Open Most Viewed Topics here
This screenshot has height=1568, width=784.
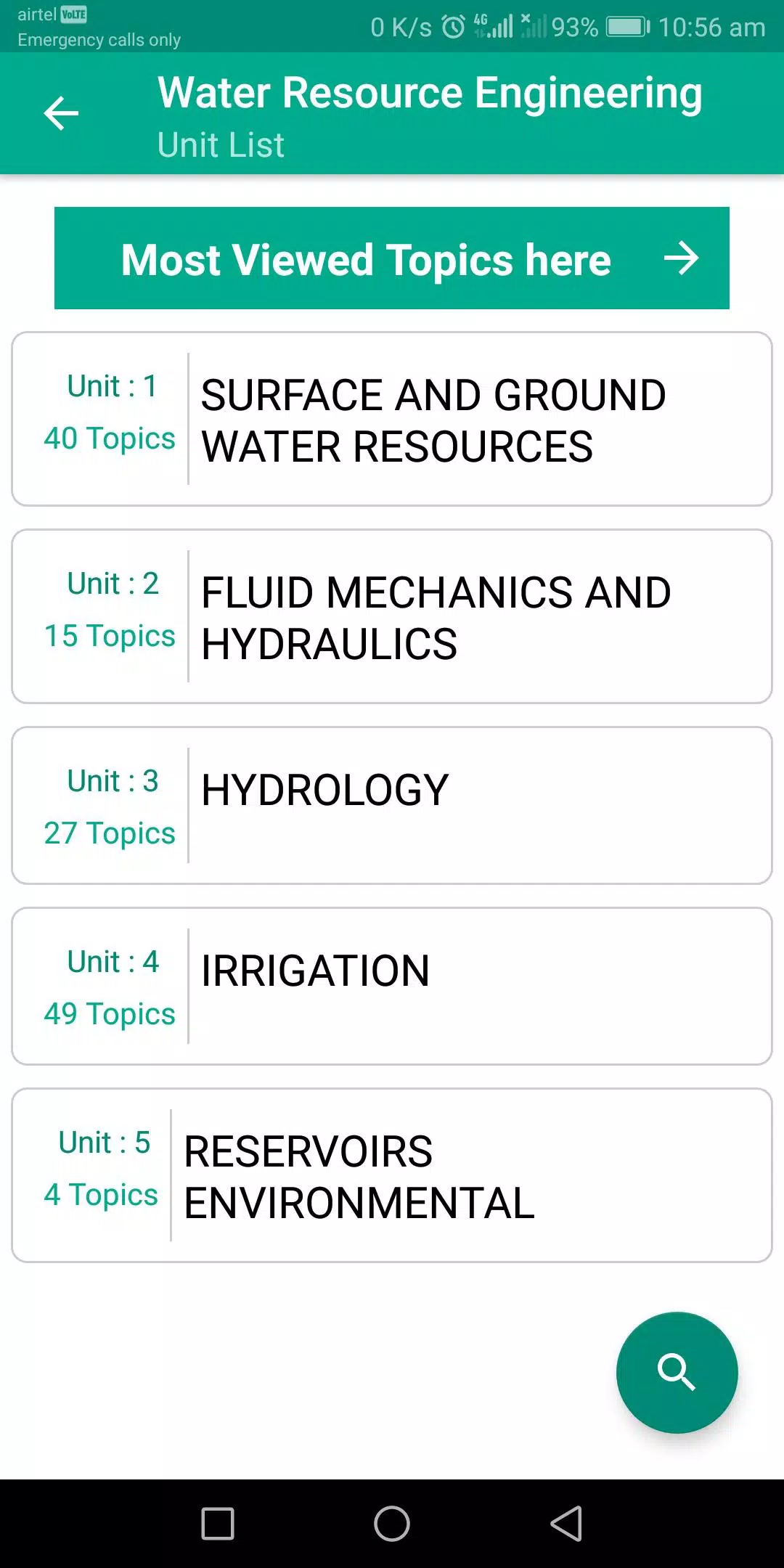click(392, 258)
